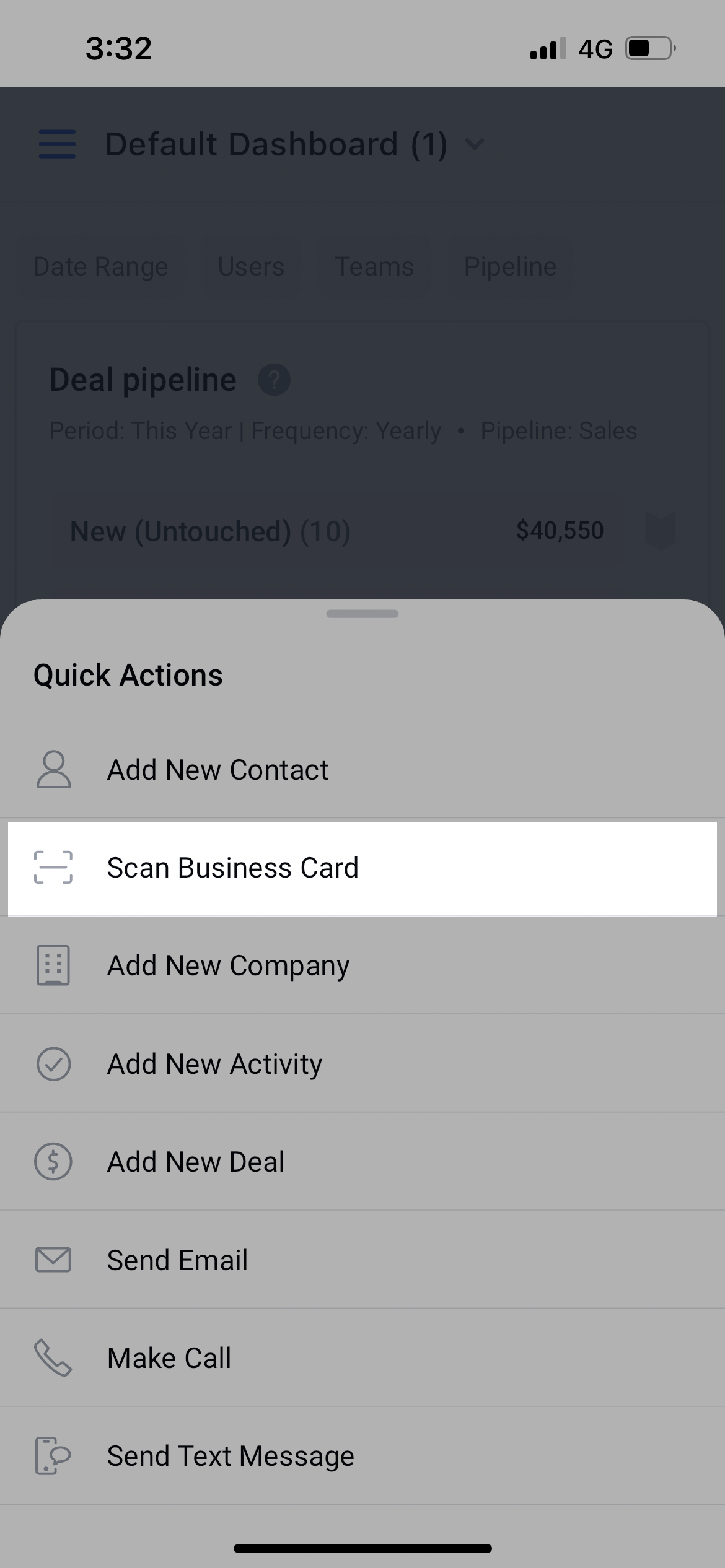Tap the Make Call option
The height and width of the screenshot is (1568, 725).
point(169,1358)
